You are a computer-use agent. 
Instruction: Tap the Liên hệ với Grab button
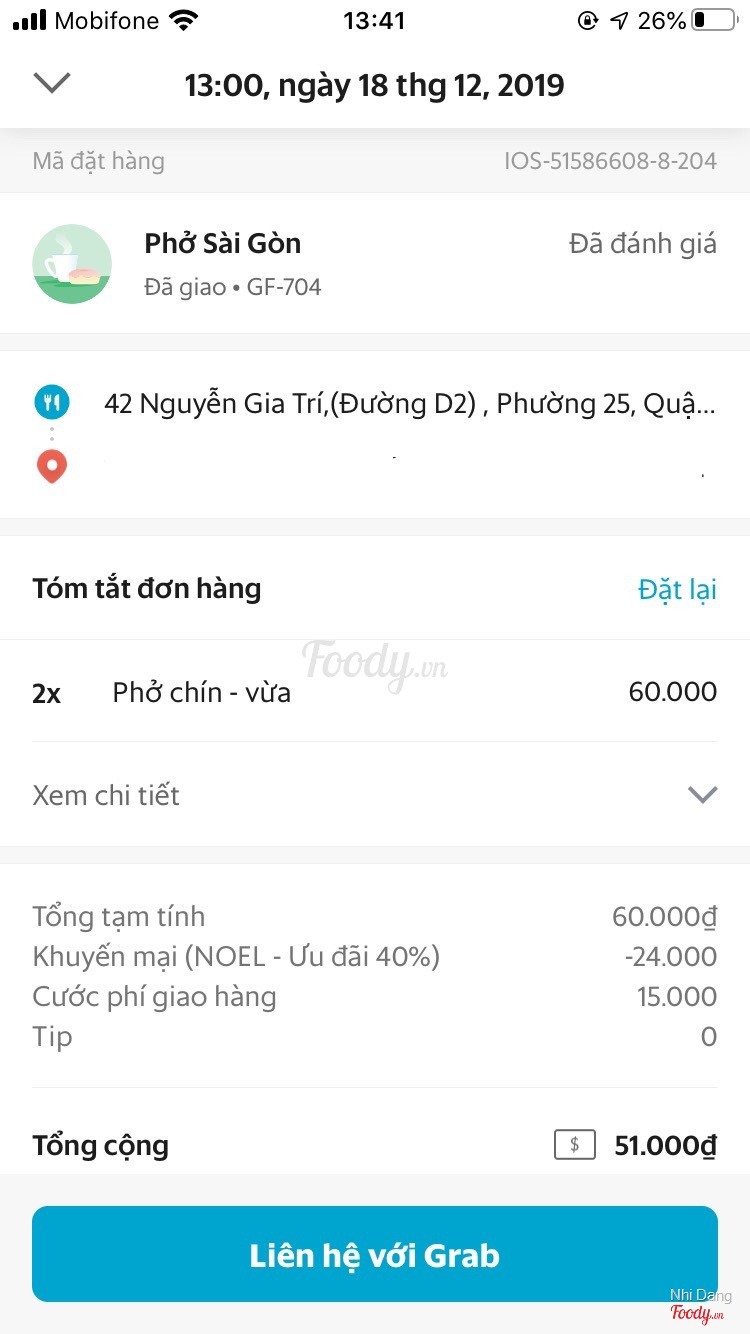pyautogui.click(x=375, y=1254)
